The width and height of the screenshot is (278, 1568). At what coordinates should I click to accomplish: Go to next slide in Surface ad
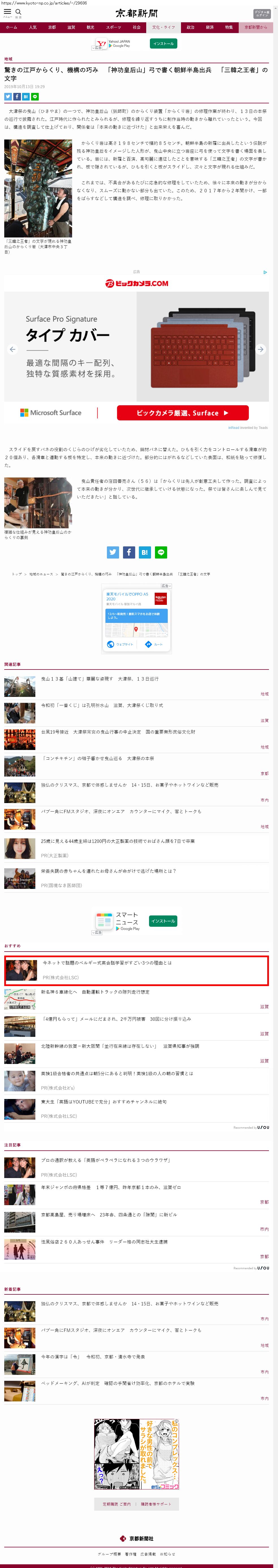coord(260,349)
